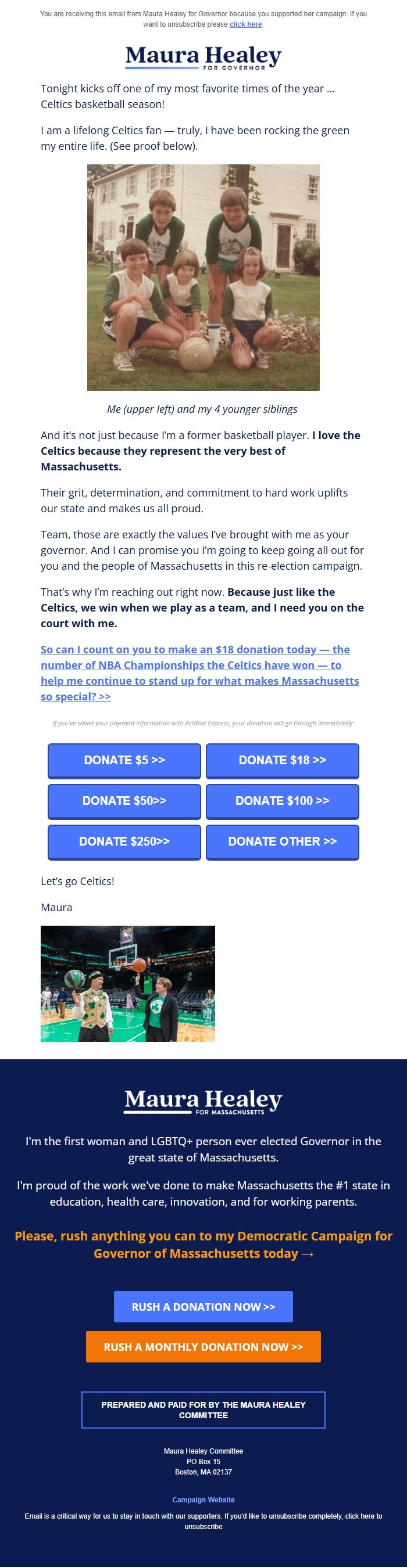The image size is (407, 1568).
Task: Tap RUSH A DONATION NOW button
Action: 203,1306
